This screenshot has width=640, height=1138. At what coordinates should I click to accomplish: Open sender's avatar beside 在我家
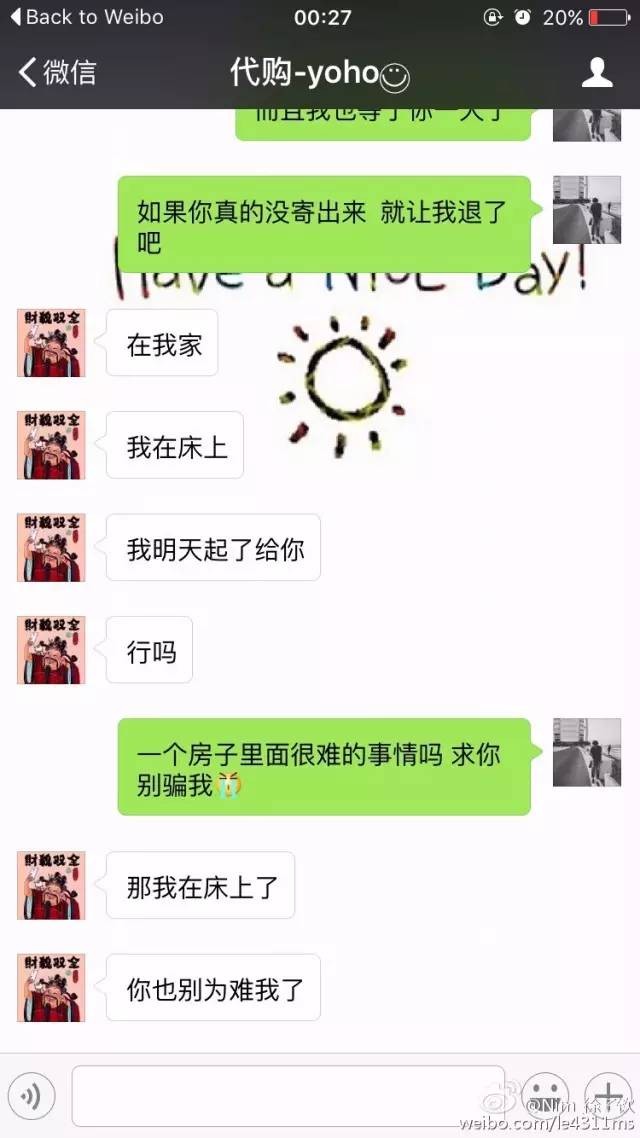51,343
